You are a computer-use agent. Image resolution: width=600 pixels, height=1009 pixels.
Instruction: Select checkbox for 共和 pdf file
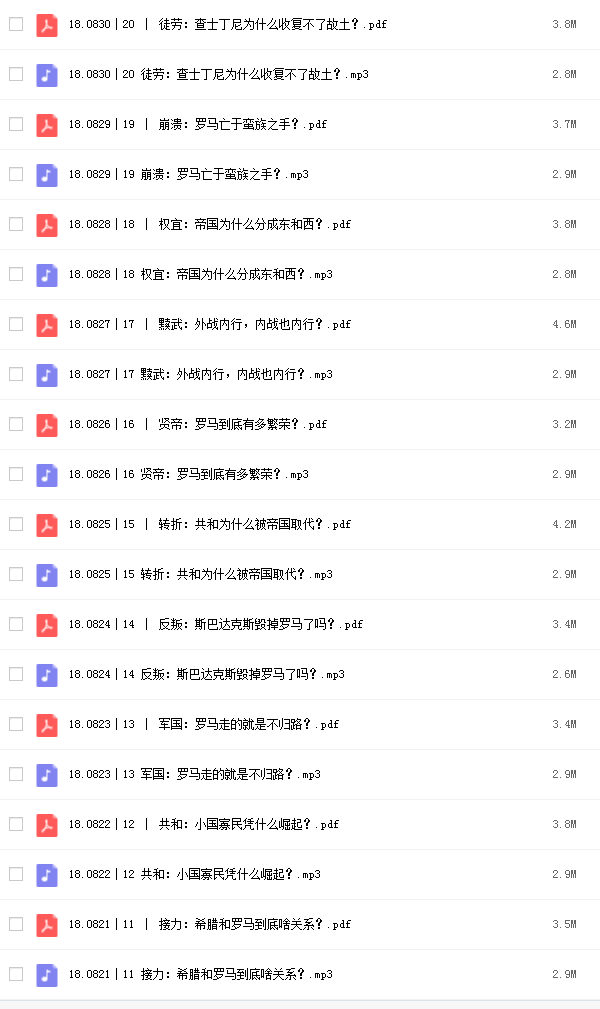16,824
